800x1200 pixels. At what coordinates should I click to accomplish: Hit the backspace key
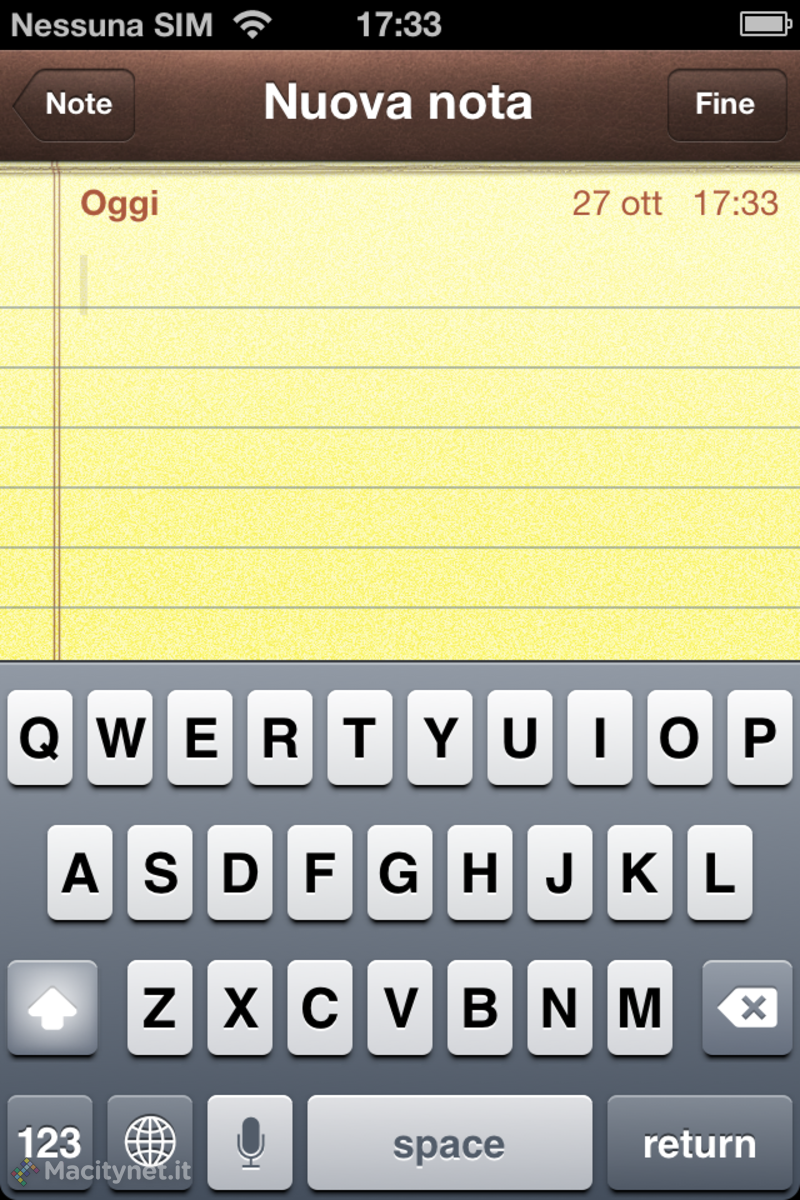(747, 1008)
